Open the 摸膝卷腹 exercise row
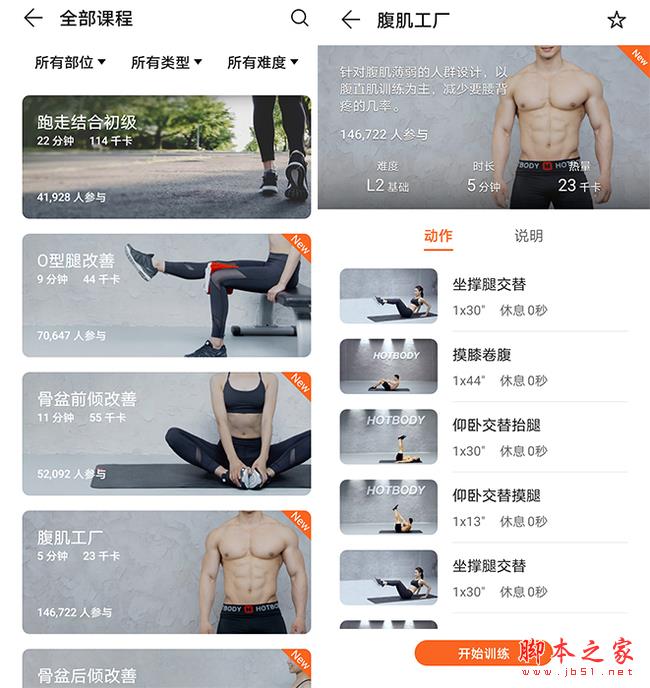650x688 pixels. [x=483, y=366]
